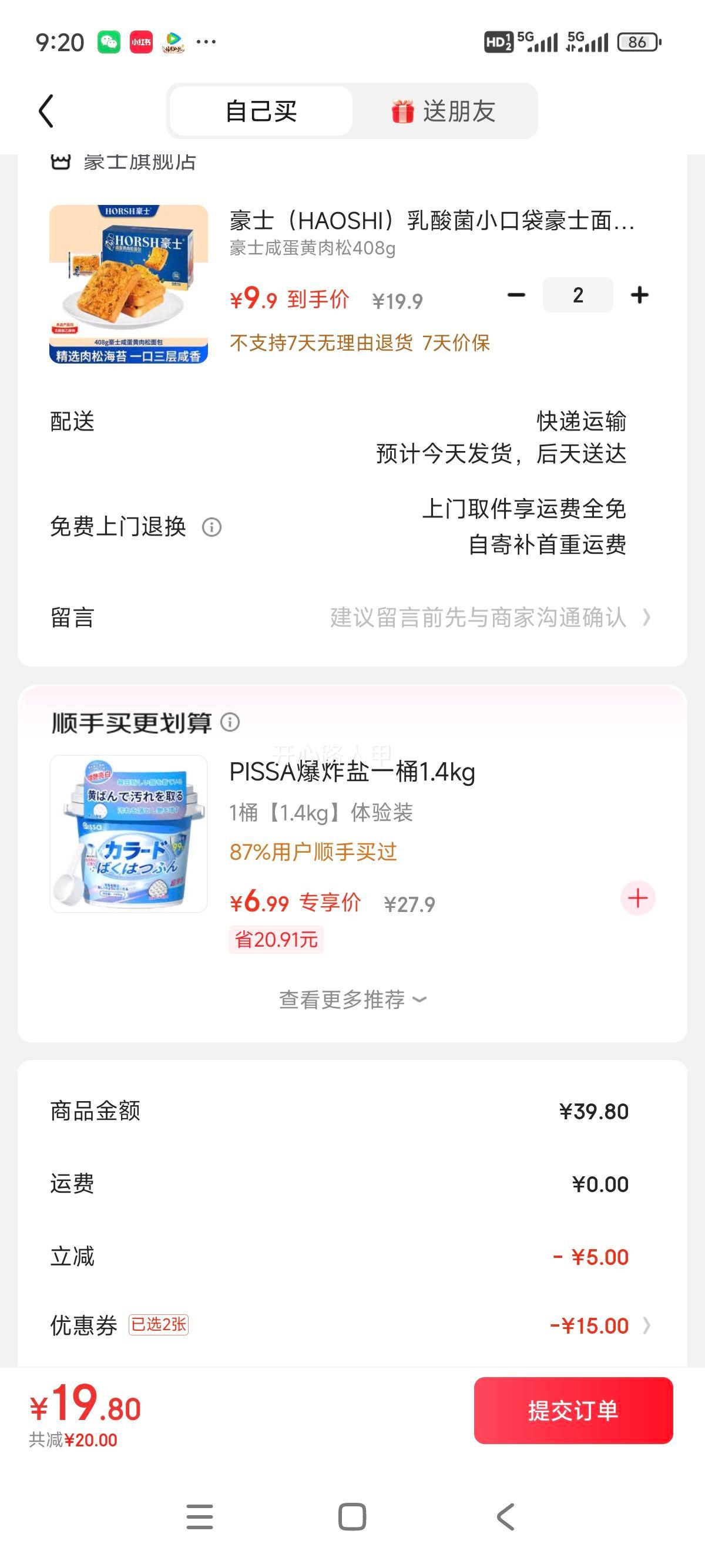Screen dimensions: 705x1568
Task: Open the 留言 message row
Action: (x=352, y=617)
